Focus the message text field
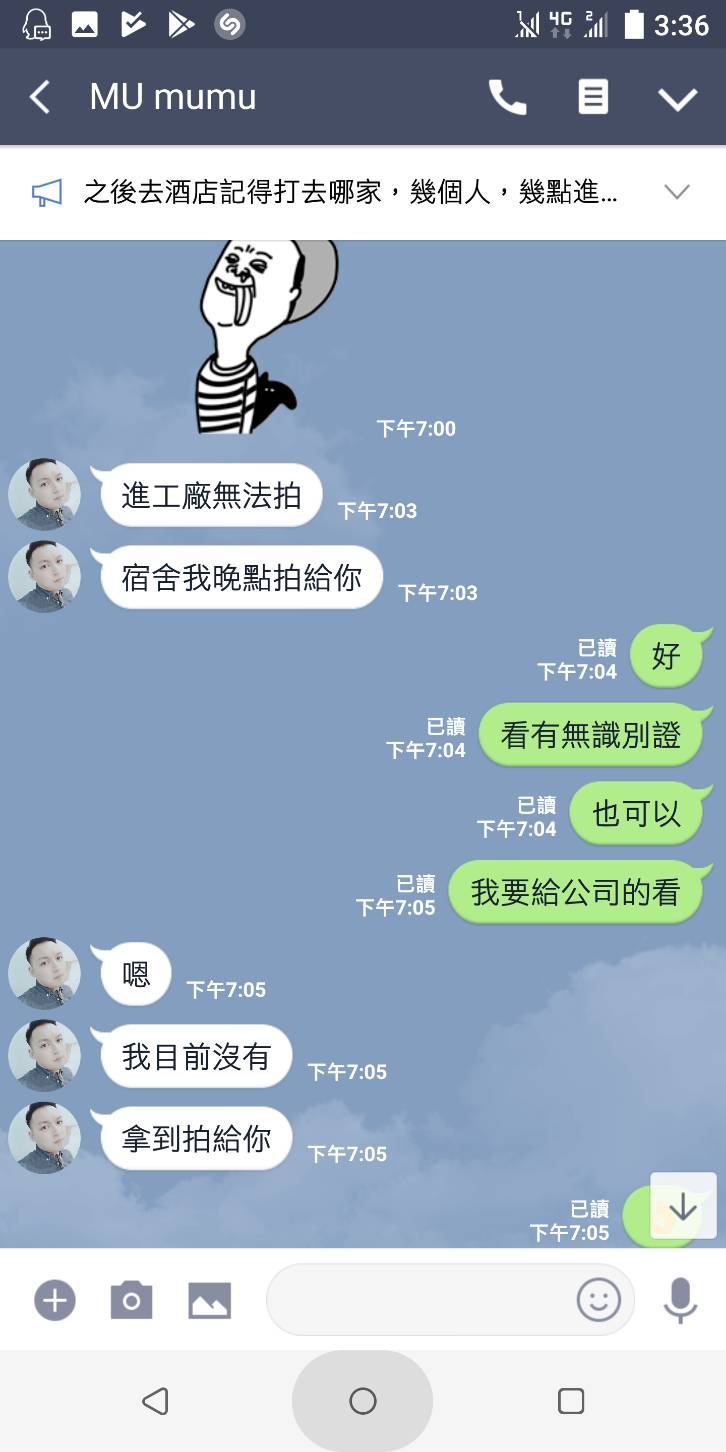Viewport: 726px width, 1452px height. pyautogui.click(x=420, y=1300)
